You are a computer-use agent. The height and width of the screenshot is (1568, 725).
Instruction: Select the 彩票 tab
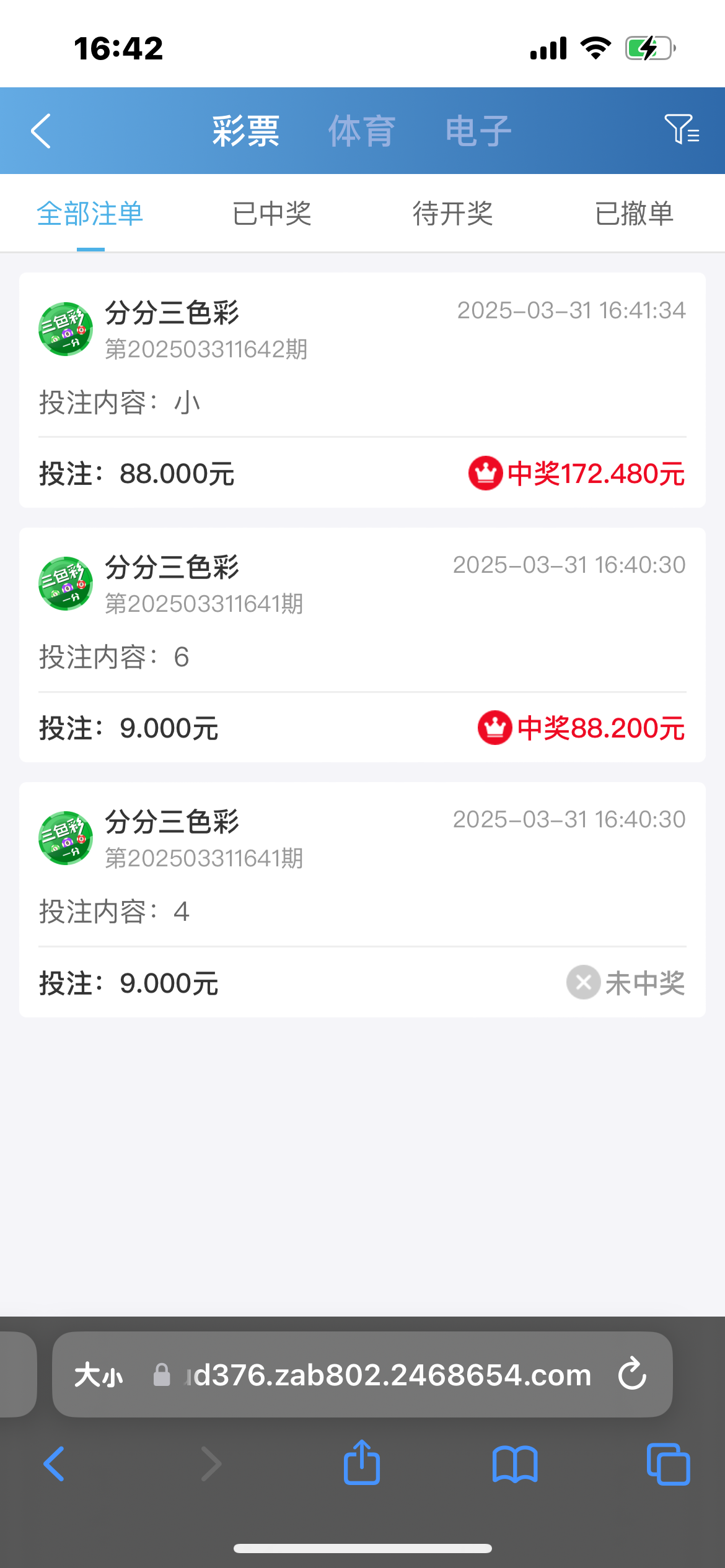(x=246, y=131)
